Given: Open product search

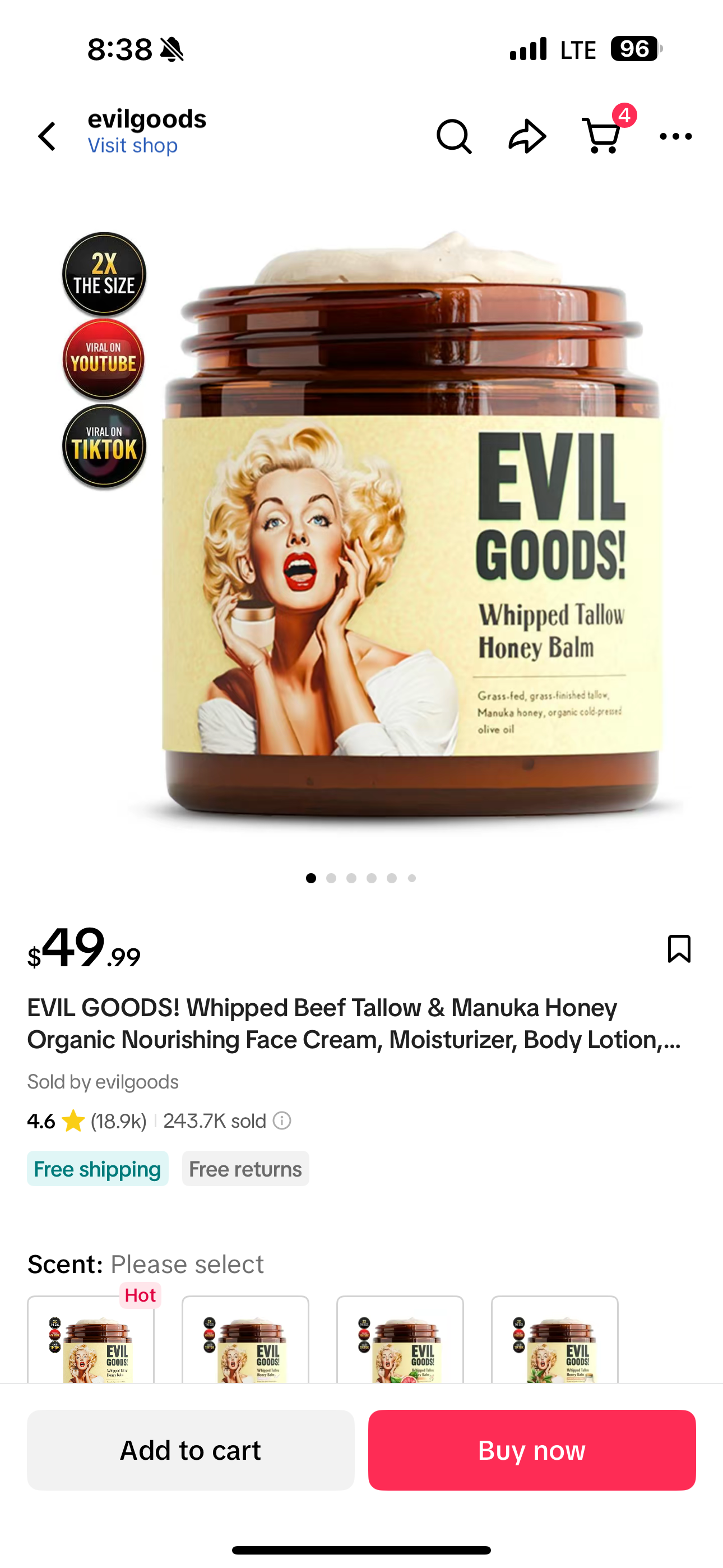Looking at the screenshot, I should [x=454, y=136].
